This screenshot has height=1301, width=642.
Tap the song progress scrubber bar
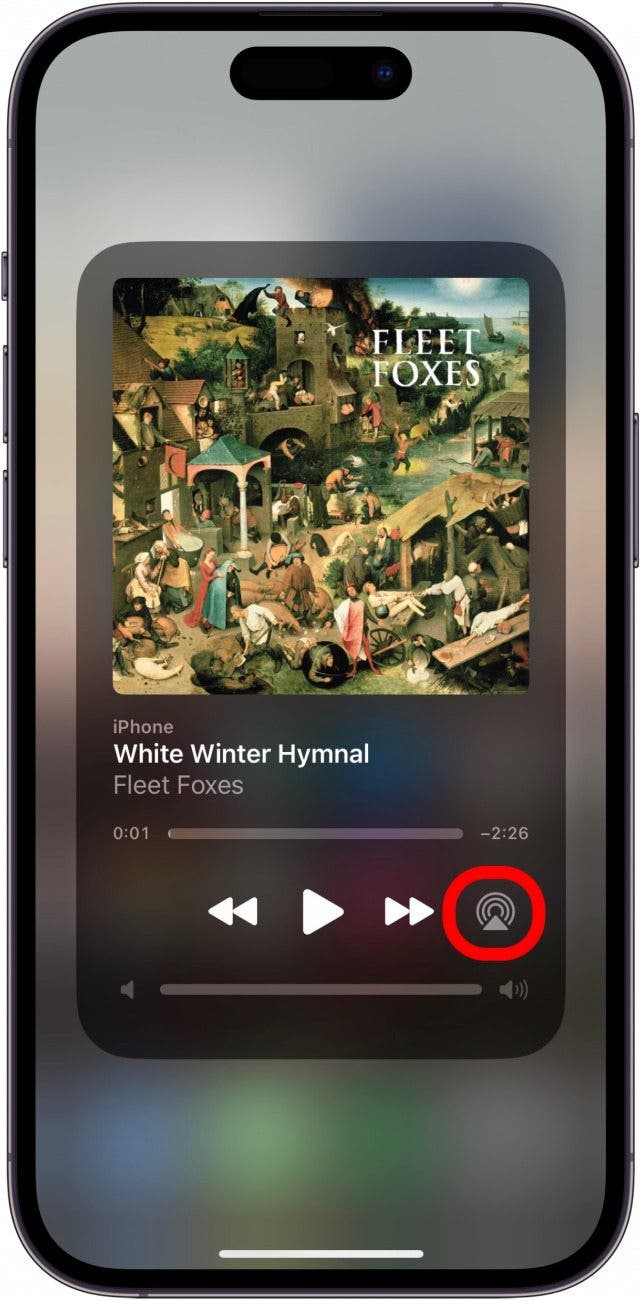[x=316, y=833]
